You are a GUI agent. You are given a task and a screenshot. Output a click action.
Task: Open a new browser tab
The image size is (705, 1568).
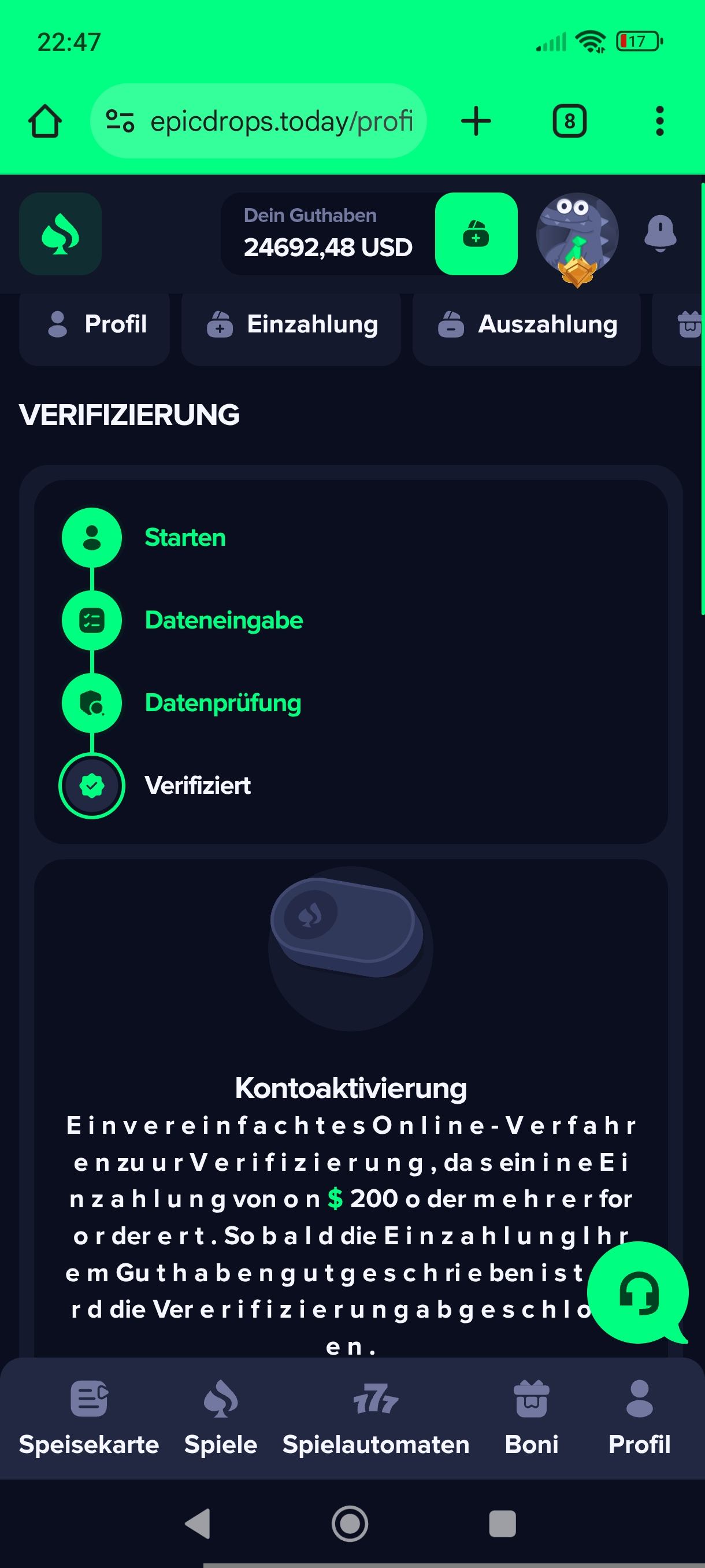[476, 121]
